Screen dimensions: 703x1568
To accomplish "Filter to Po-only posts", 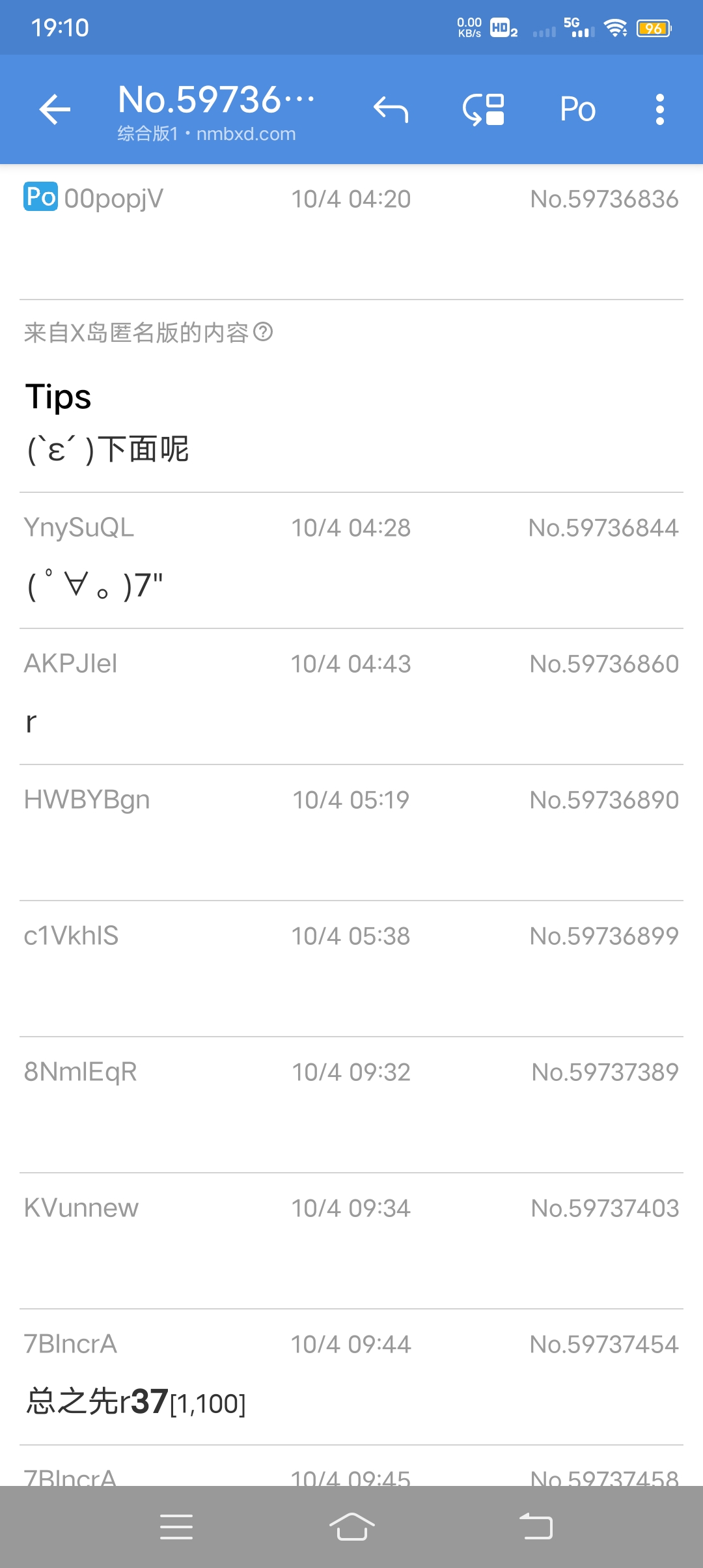I will click(577, 109).
